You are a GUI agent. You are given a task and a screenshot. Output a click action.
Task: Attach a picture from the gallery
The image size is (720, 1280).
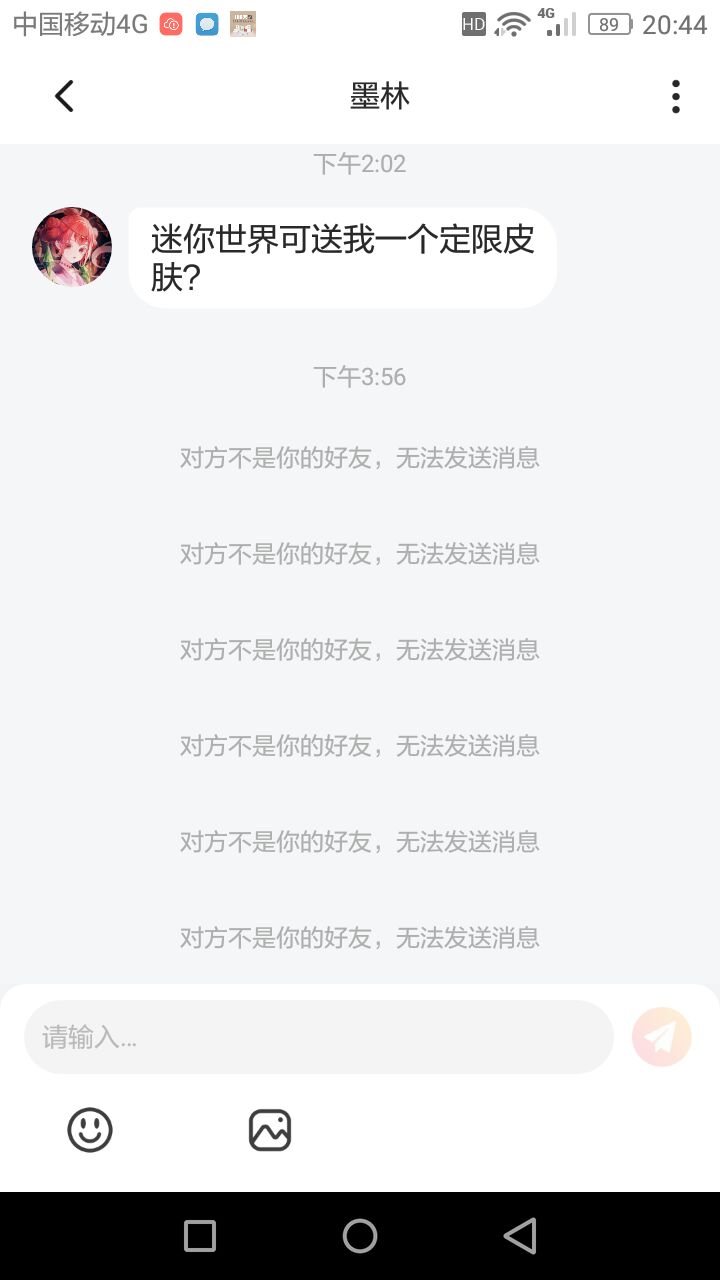pos(270,1130)
